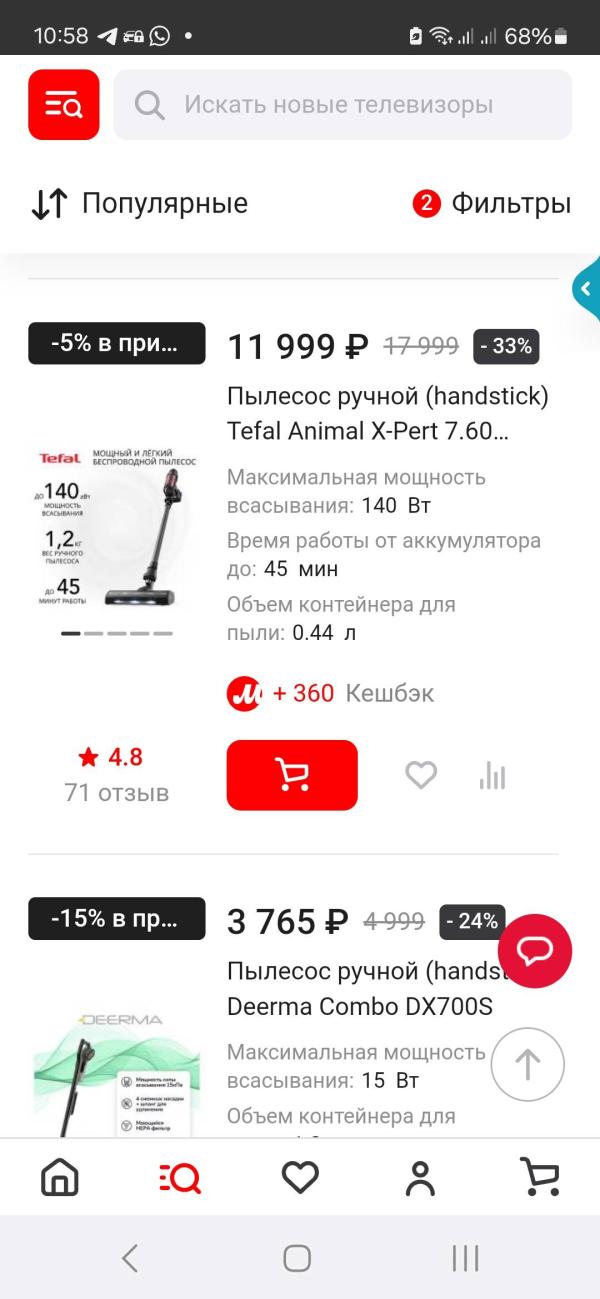Tap the search field "Искать новые телевизоры"
The image size is (600, 1299).
342,105
